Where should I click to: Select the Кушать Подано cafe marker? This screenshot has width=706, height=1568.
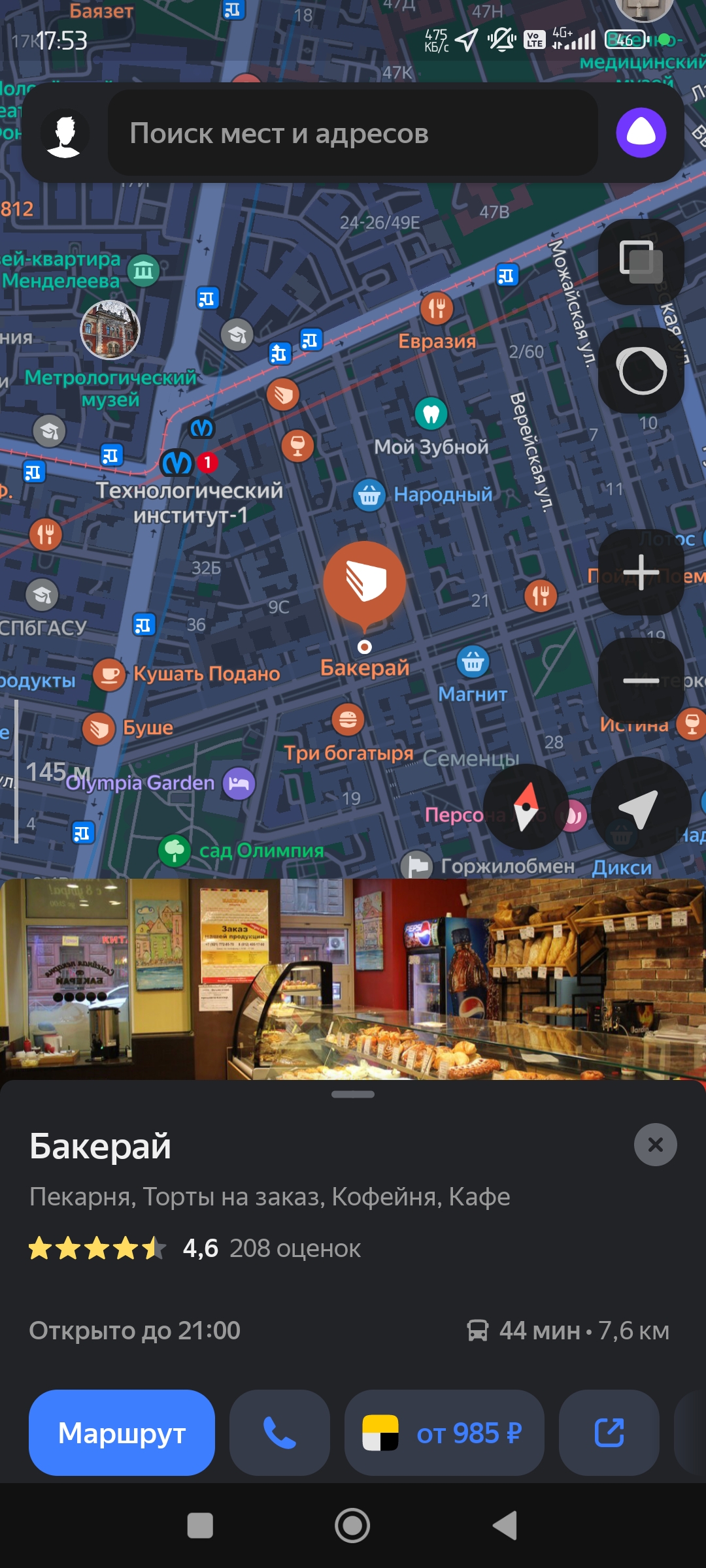[x=110, y=674]
